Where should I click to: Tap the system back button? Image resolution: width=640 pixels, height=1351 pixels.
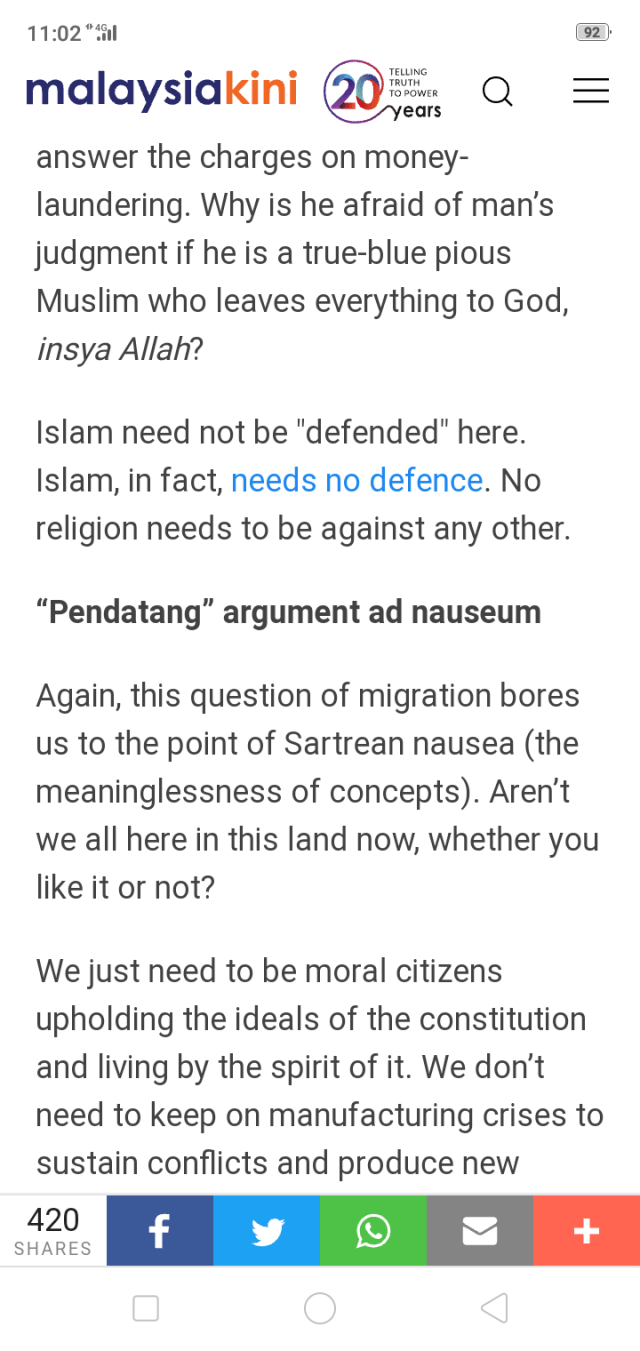coord(494,1308)
